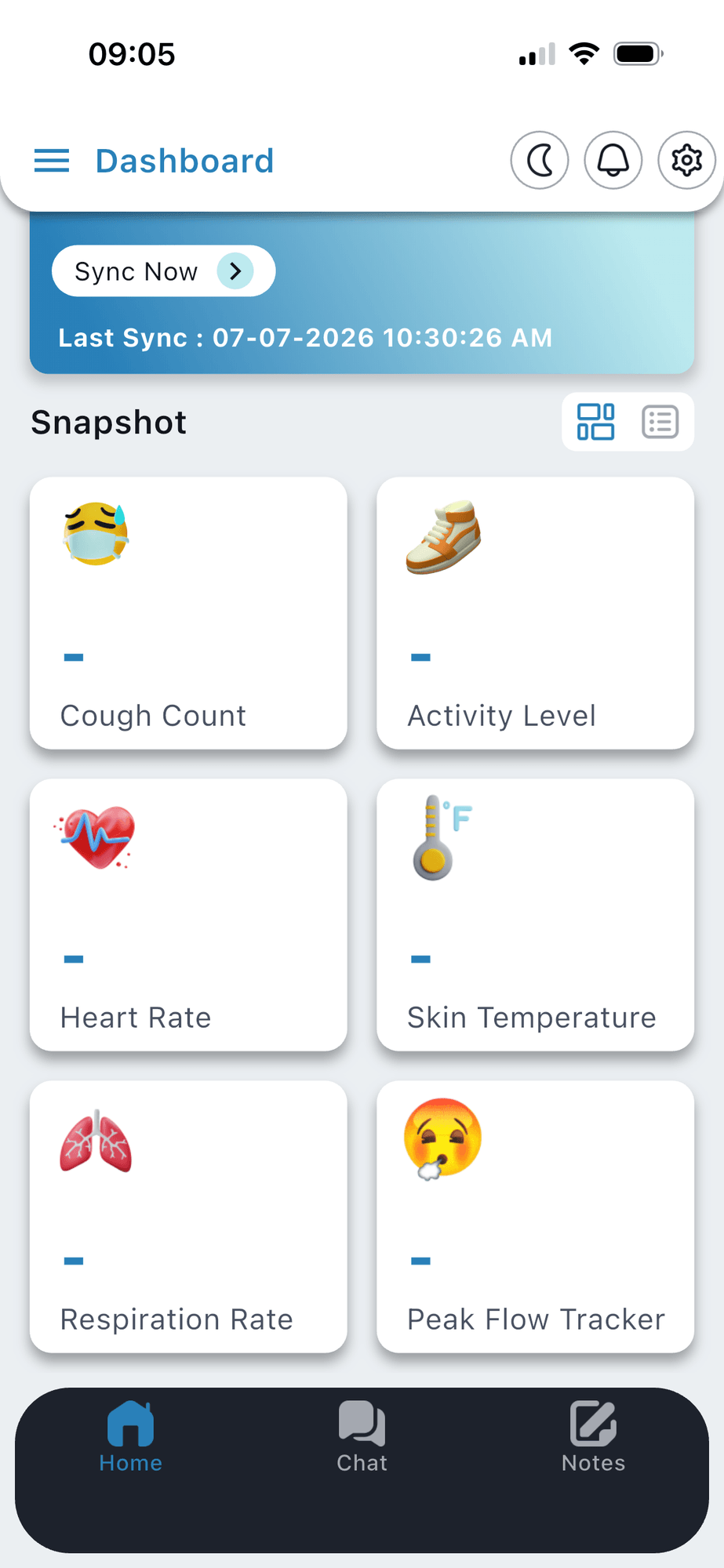Screen dimensions: 724x1568
Task: Open settings via the gear icon
Action: [x=686, y=161]
